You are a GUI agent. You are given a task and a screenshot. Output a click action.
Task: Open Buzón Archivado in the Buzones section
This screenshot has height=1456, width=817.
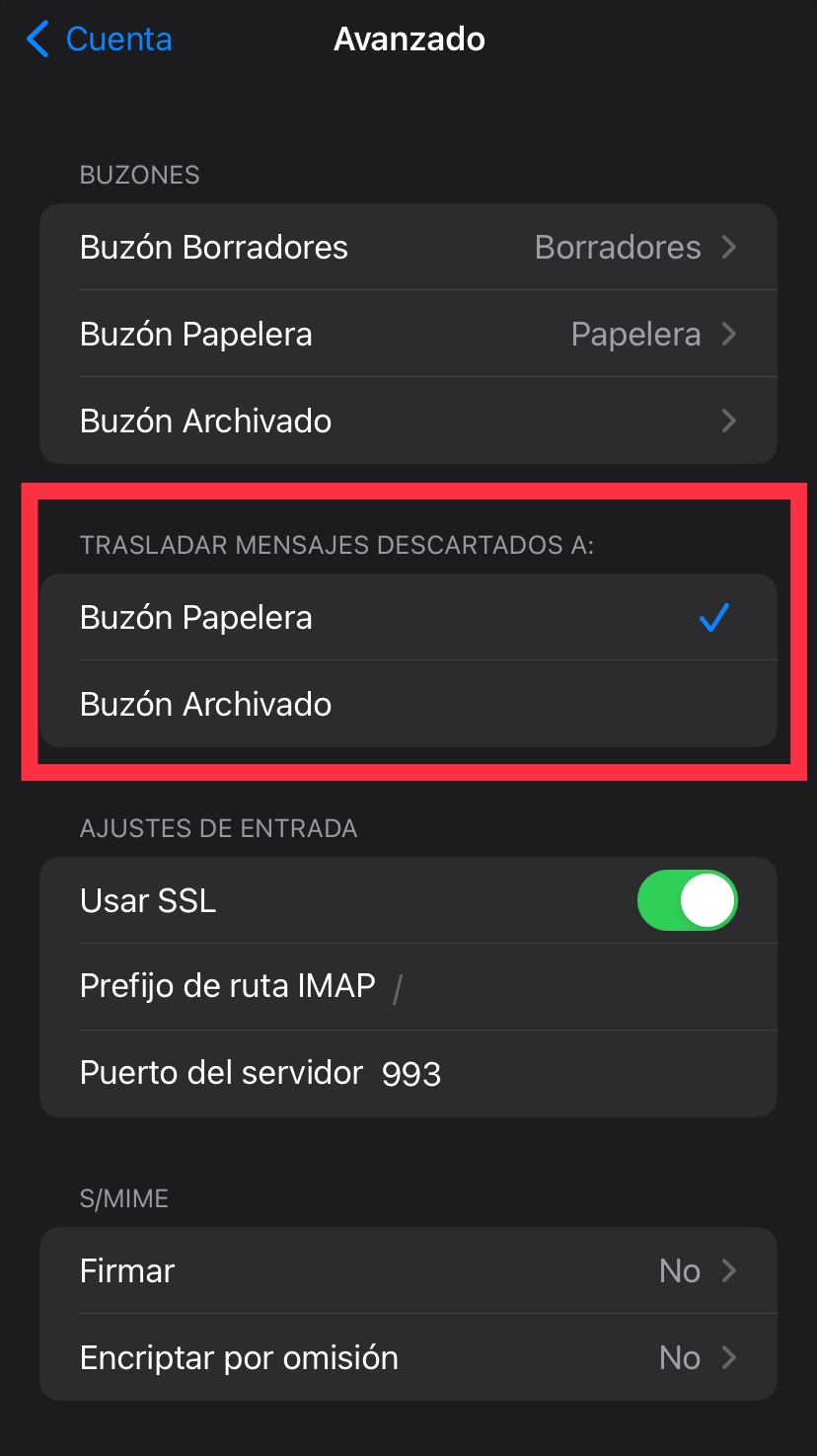[408, 421]
